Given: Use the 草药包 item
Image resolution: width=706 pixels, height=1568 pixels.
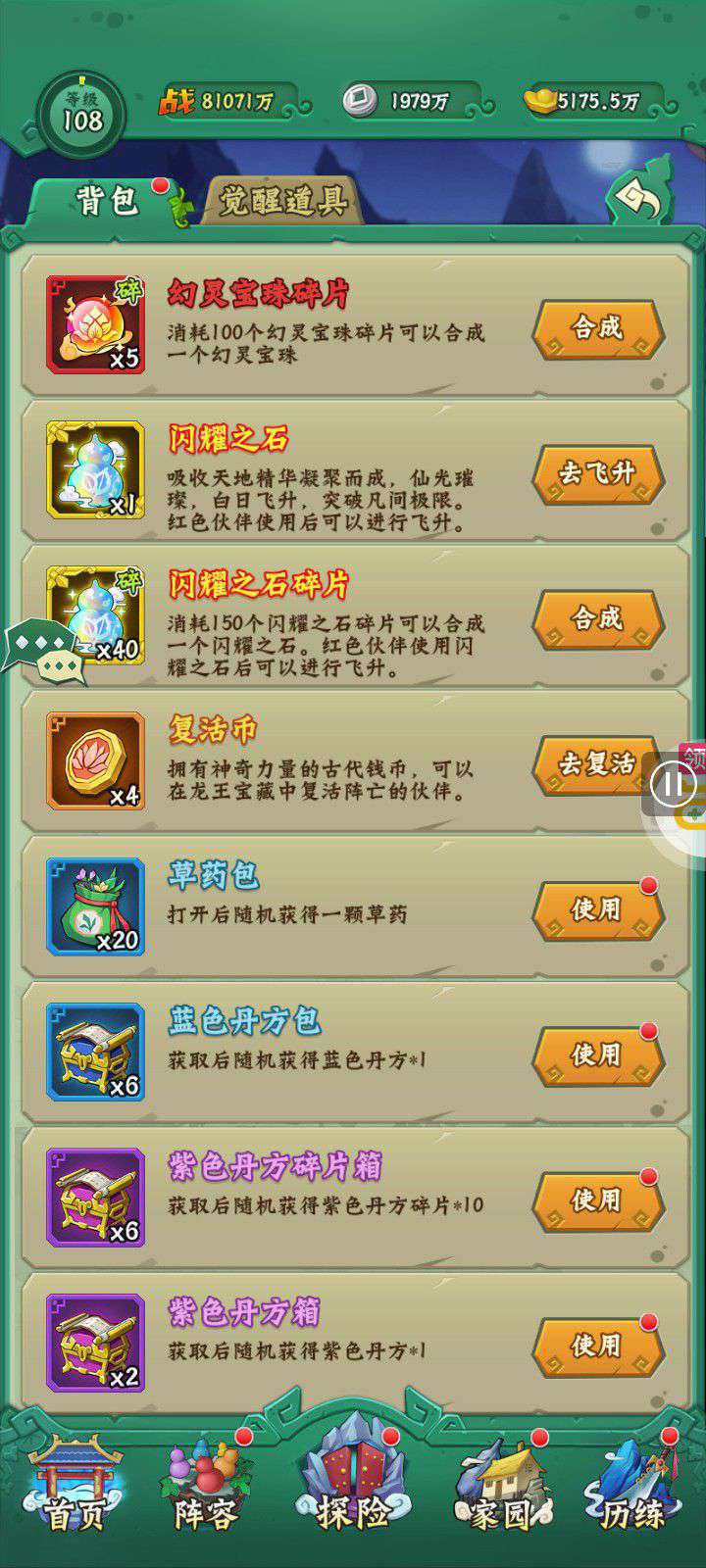Looking at the screenshot, I should pos(597,910).
